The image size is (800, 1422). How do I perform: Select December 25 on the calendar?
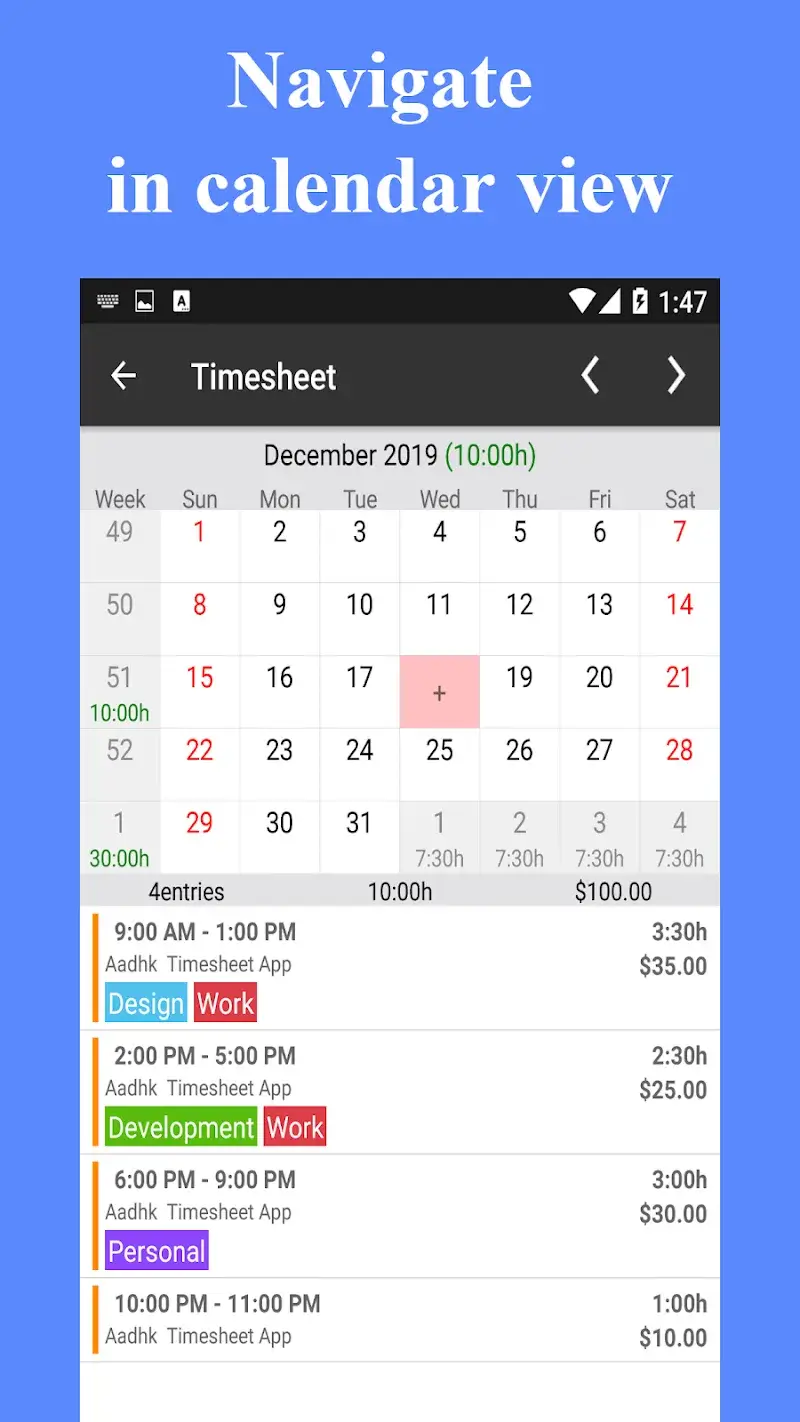tap(439, 750)
